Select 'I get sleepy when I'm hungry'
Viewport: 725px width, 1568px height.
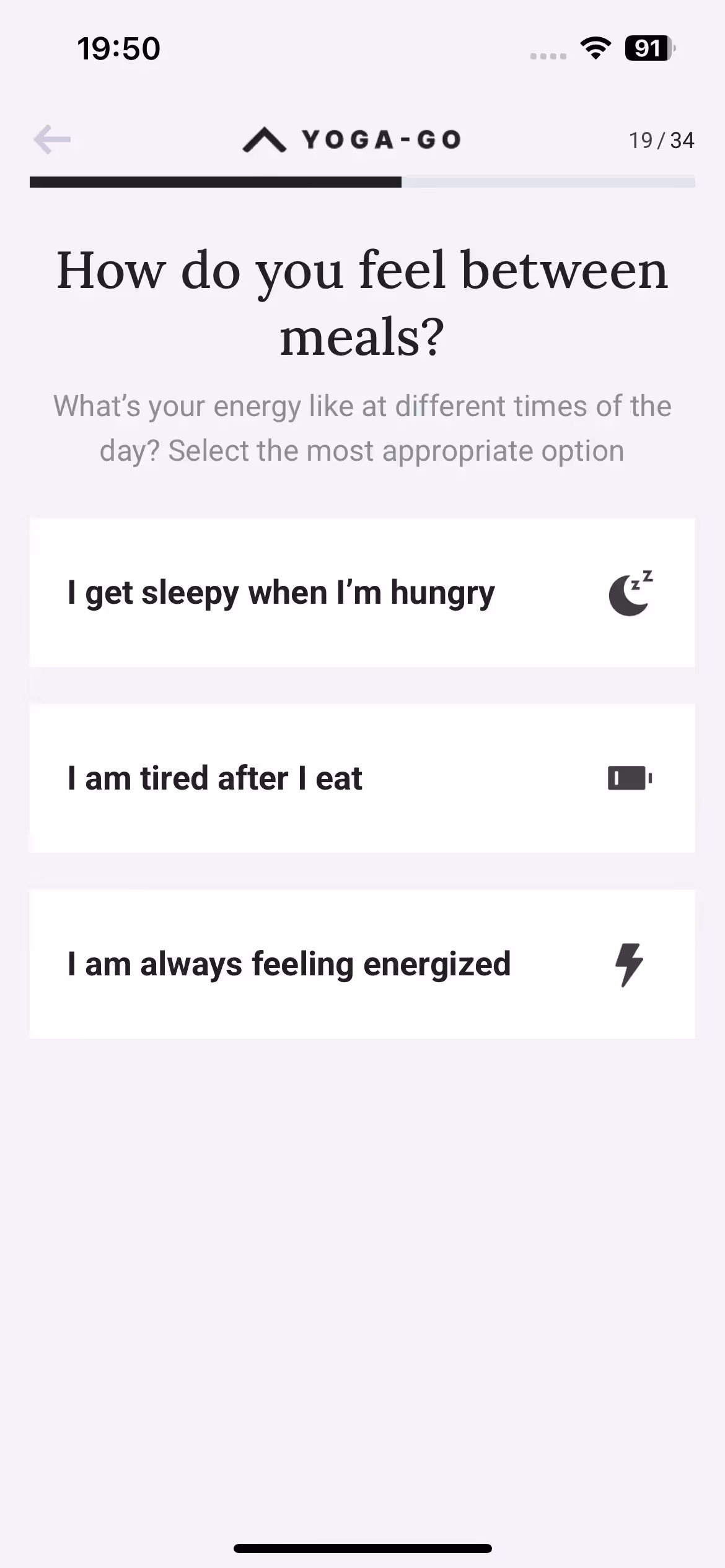362,593
